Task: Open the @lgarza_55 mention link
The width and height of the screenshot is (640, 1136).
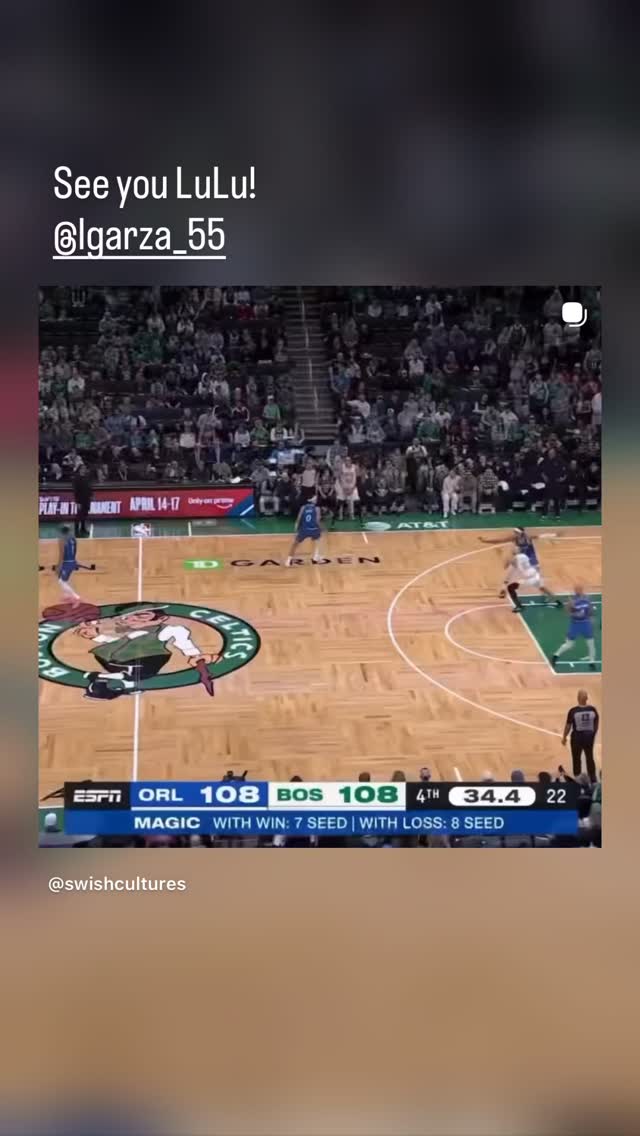Action: pyautogui.click(x=139, y=238)
